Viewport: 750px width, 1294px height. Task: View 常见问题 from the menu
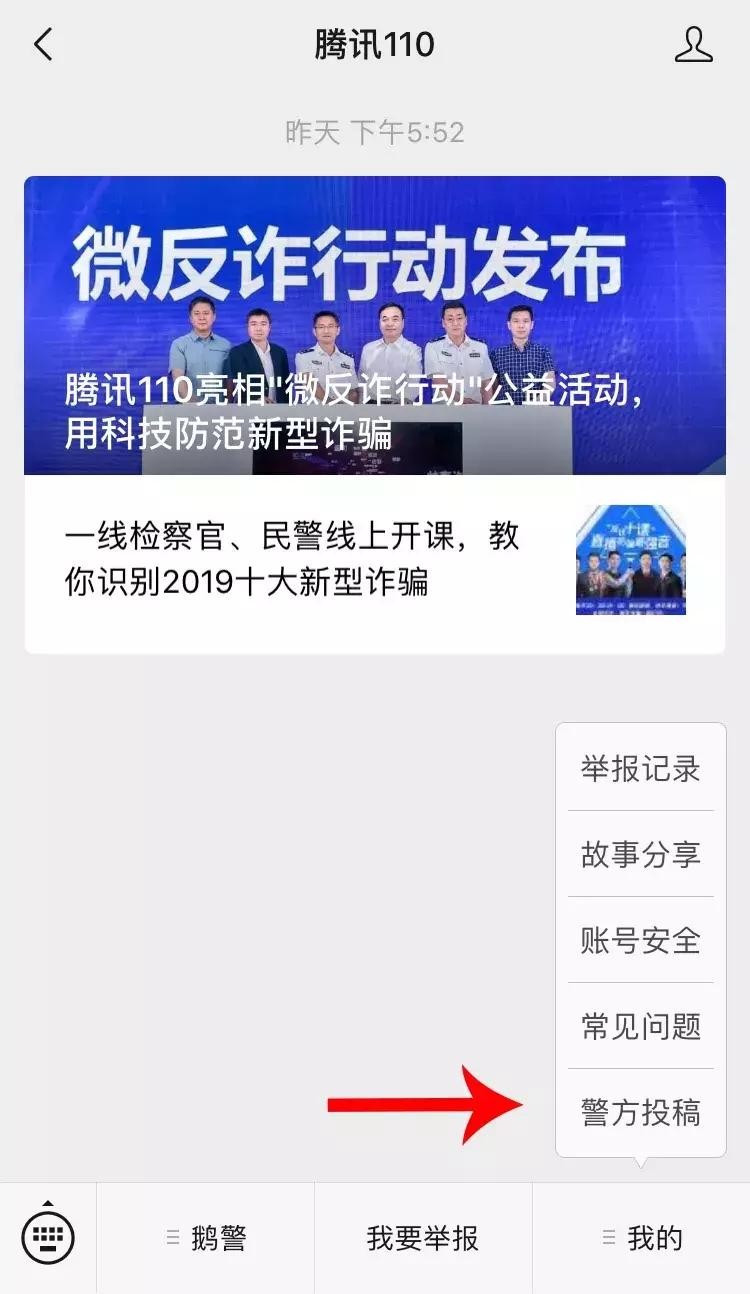tap(640, 1026)
